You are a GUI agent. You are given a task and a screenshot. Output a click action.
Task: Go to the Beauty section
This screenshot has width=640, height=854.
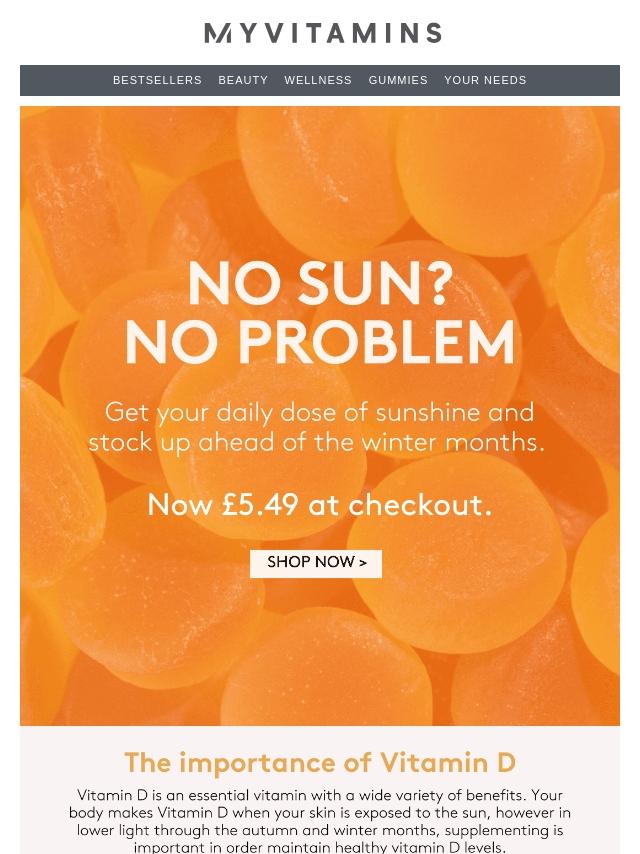tap(243, 80)
